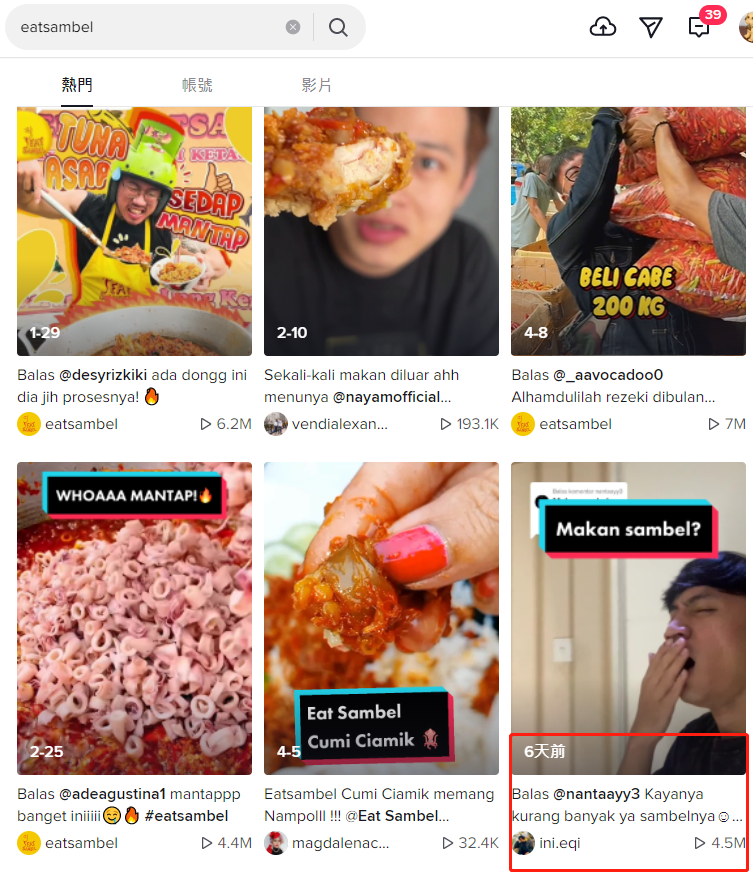Clear the search text
Image resolution: width=753 pixels, height=873 pixels.
(293, 27)
